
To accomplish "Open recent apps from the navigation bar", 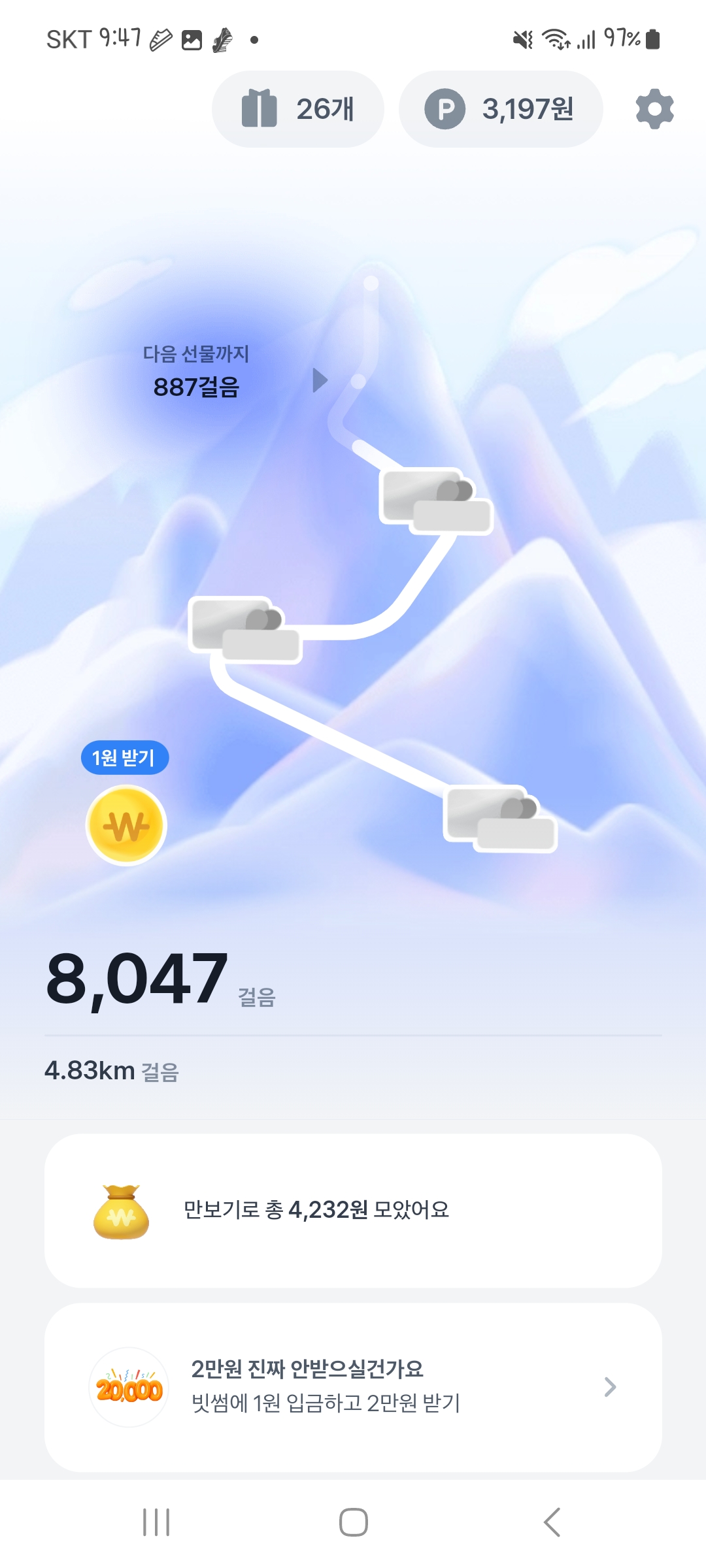I will (x=156, y=1522).
